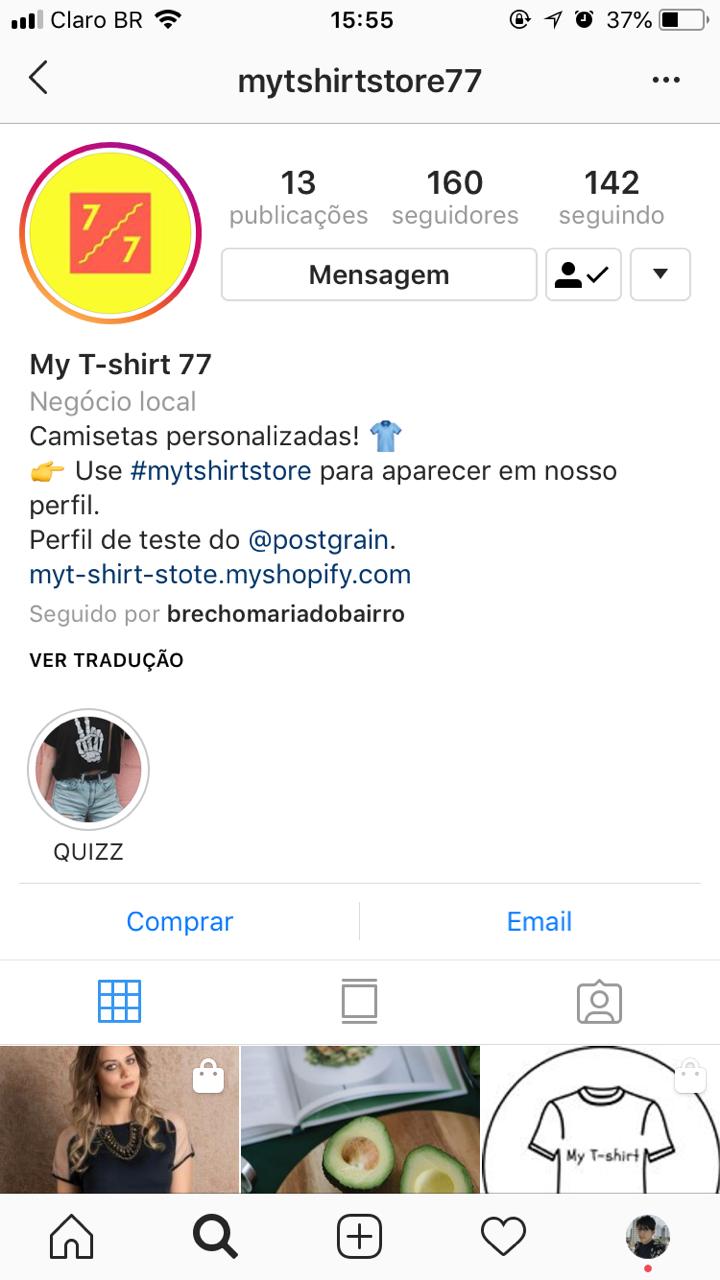Tap the new post plus icon
This screenshot has height=1280, width=720.
pyautogui.click(x=359, y=1237)
